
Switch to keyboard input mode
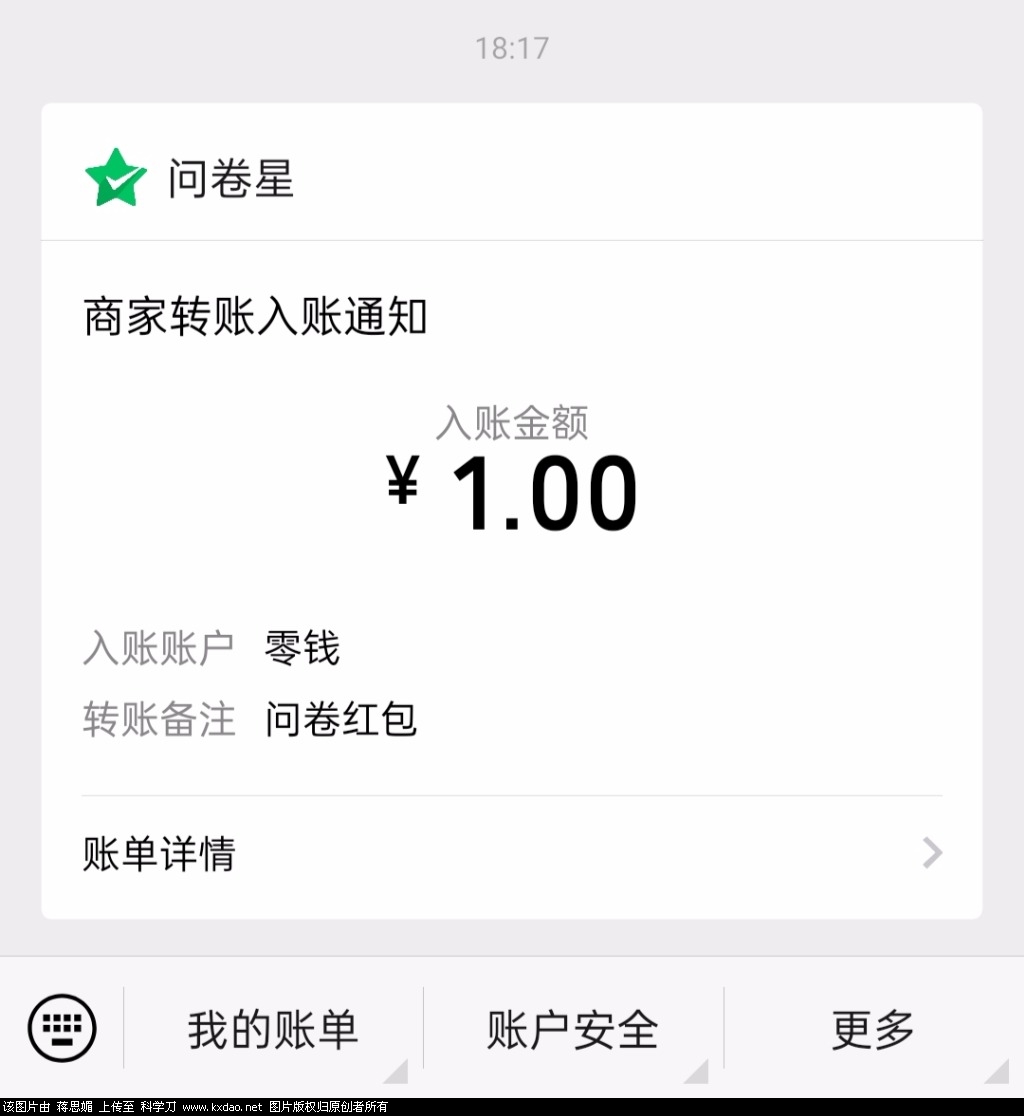(x=62, y=1027)
